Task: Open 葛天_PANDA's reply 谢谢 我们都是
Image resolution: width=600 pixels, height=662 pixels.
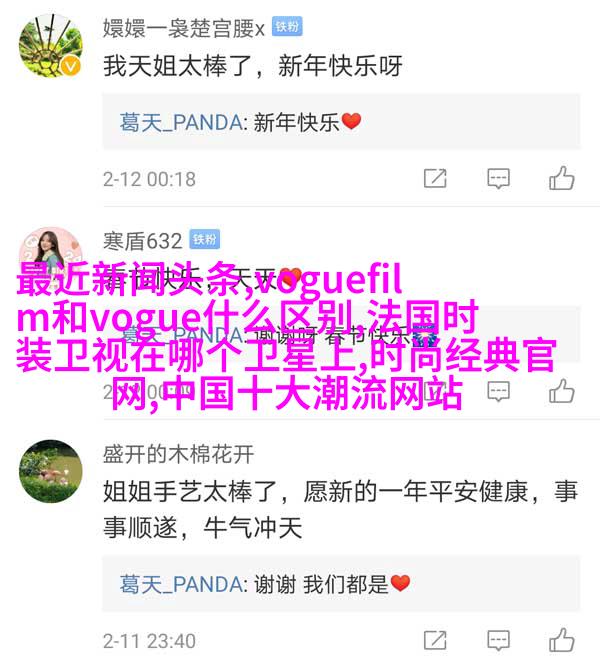Action: (x=265, y=583)
